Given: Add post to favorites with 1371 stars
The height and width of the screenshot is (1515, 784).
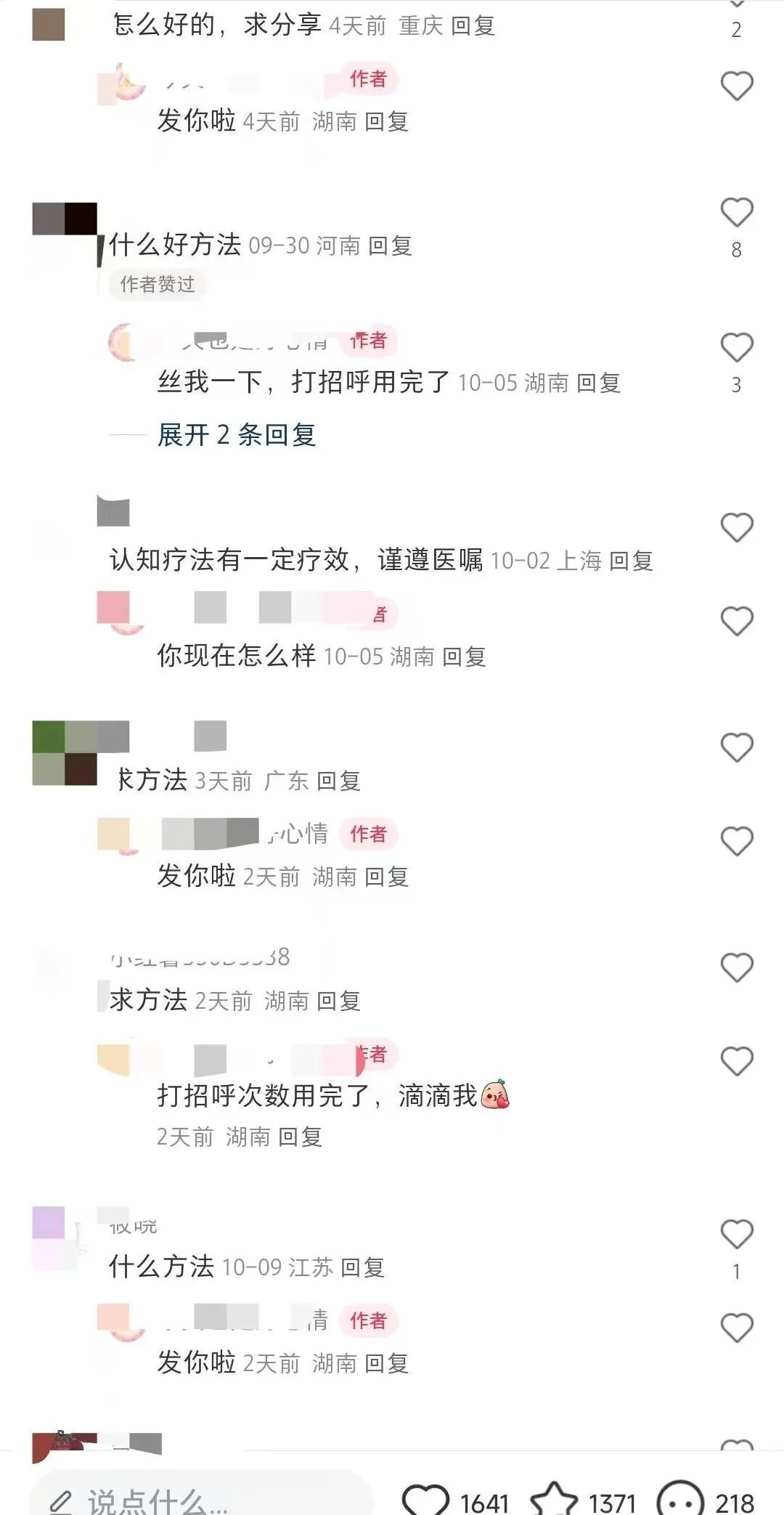Looking at the screenshot, I should [x=554, y=1500].
